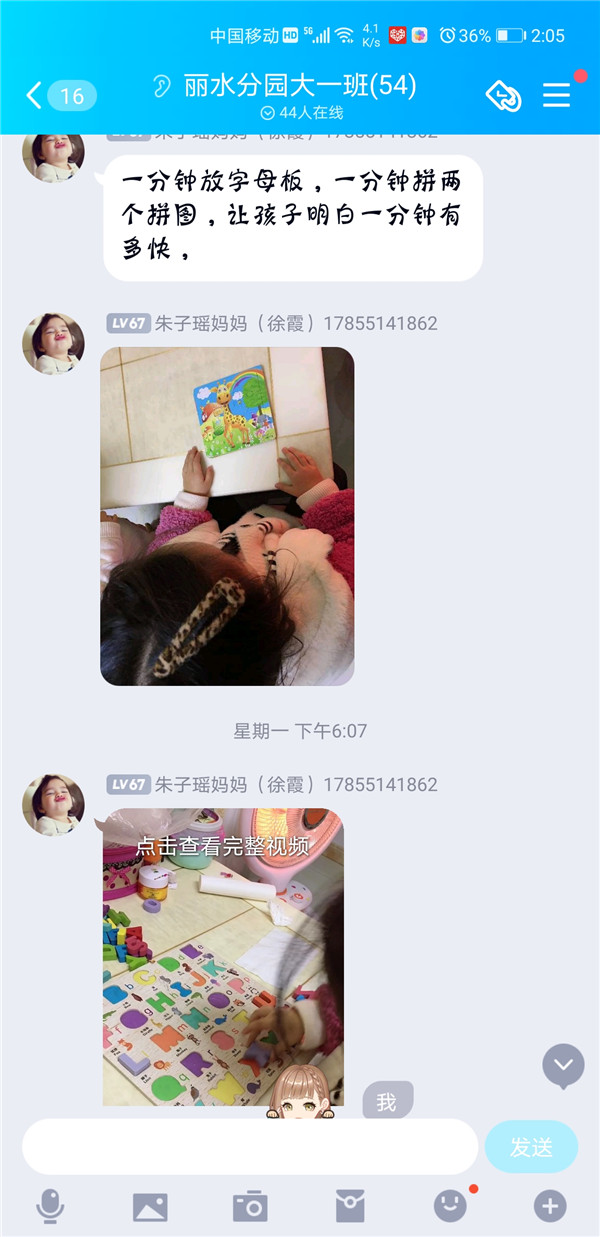Open more attachment options with plus
This screenshot has height=1237, width=600.
click(550, 1207)
